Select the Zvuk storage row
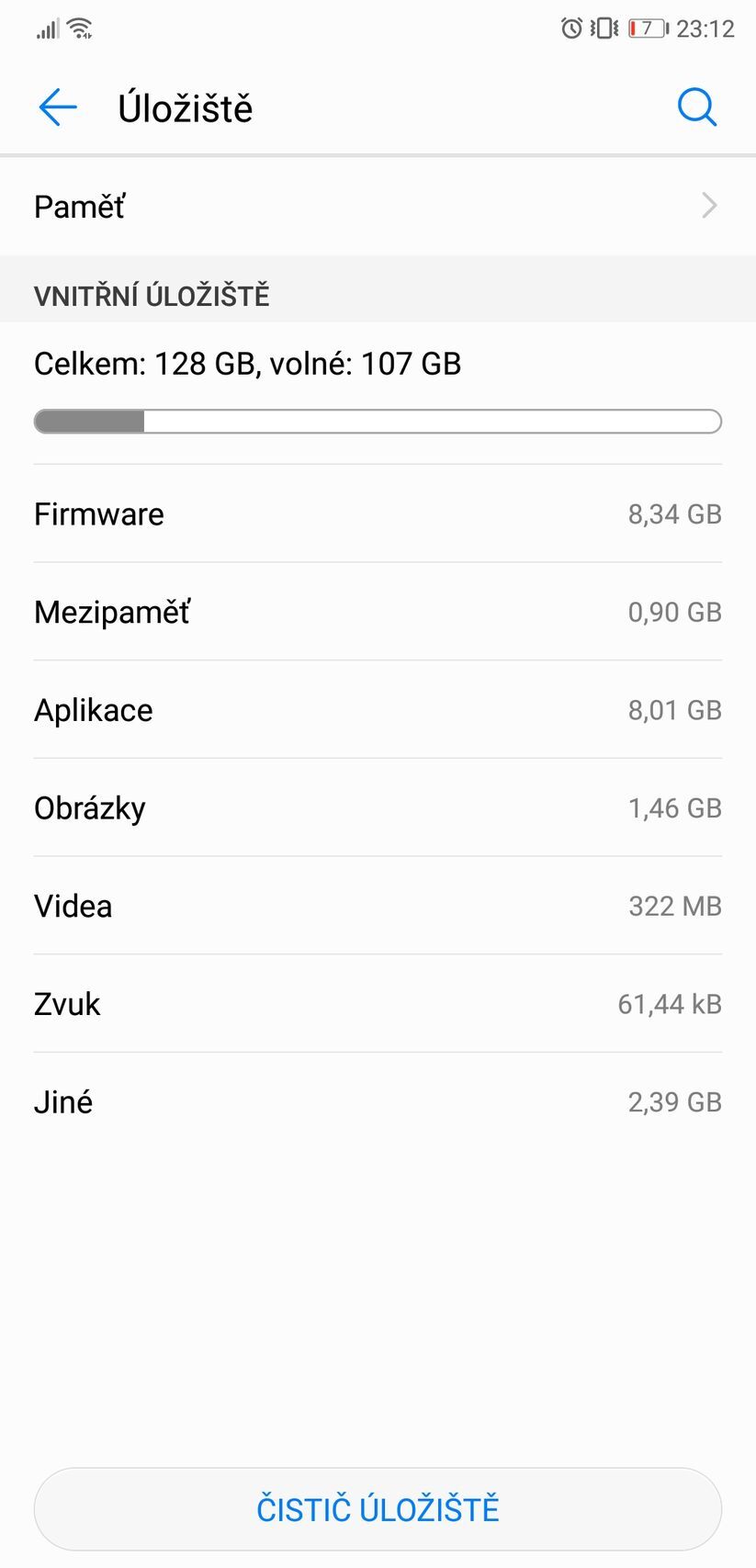The image size is (756, 1568). 377,1004
